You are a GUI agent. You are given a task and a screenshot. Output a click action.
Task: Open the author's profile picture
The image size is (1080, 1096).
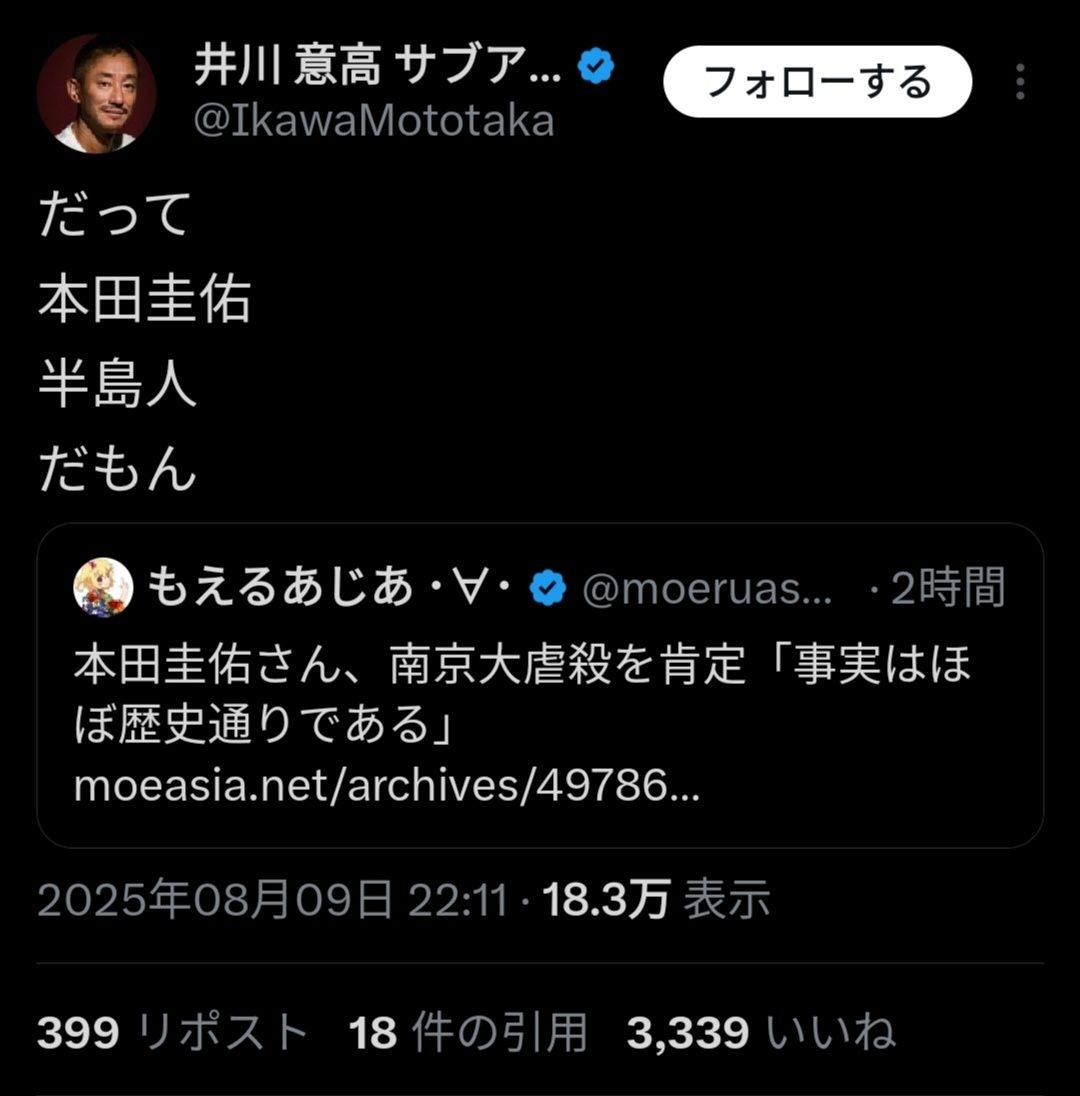click(x=96, y=93)
